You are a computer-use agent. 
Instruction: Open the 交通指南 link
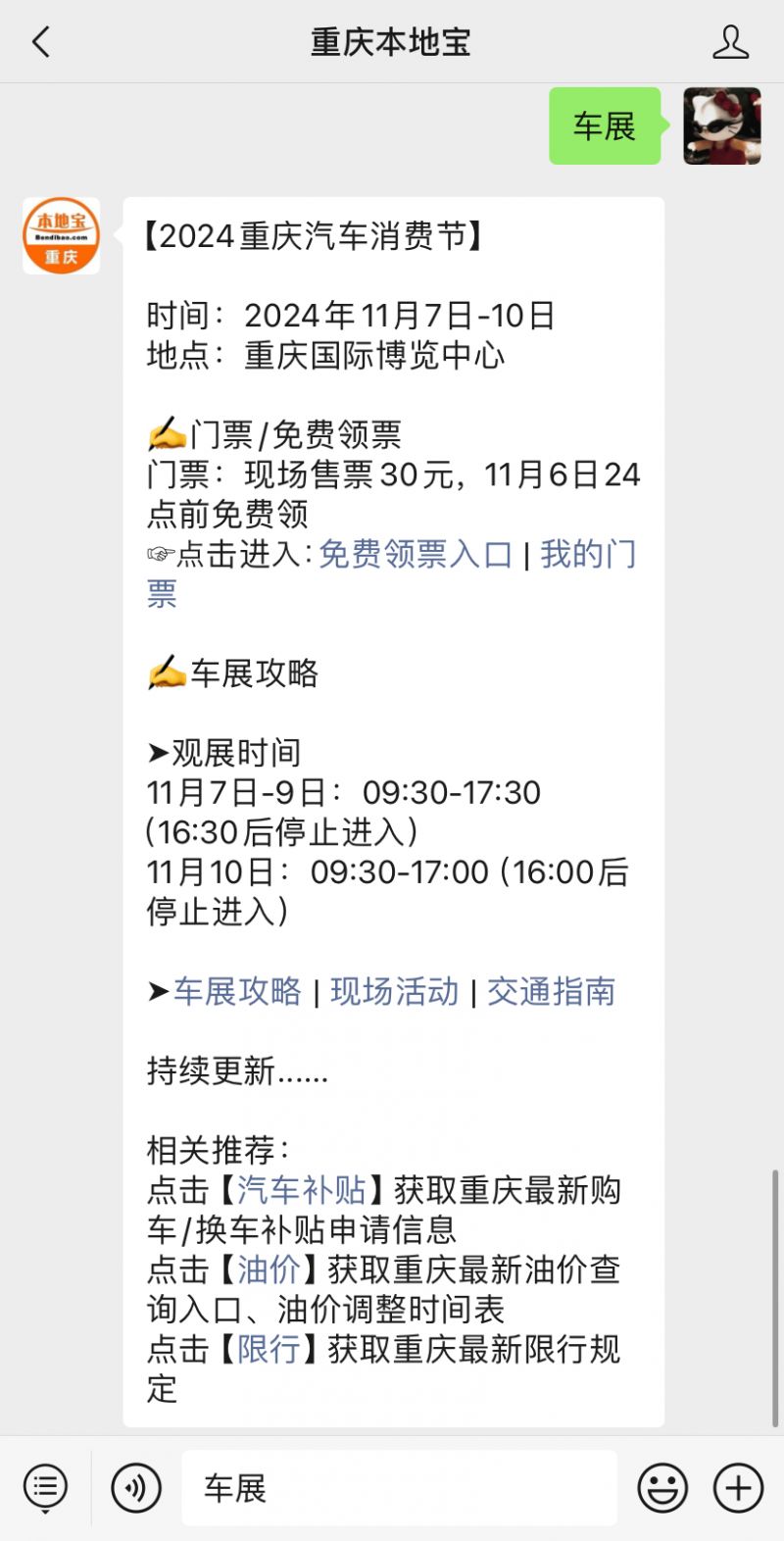pos(551,991)
